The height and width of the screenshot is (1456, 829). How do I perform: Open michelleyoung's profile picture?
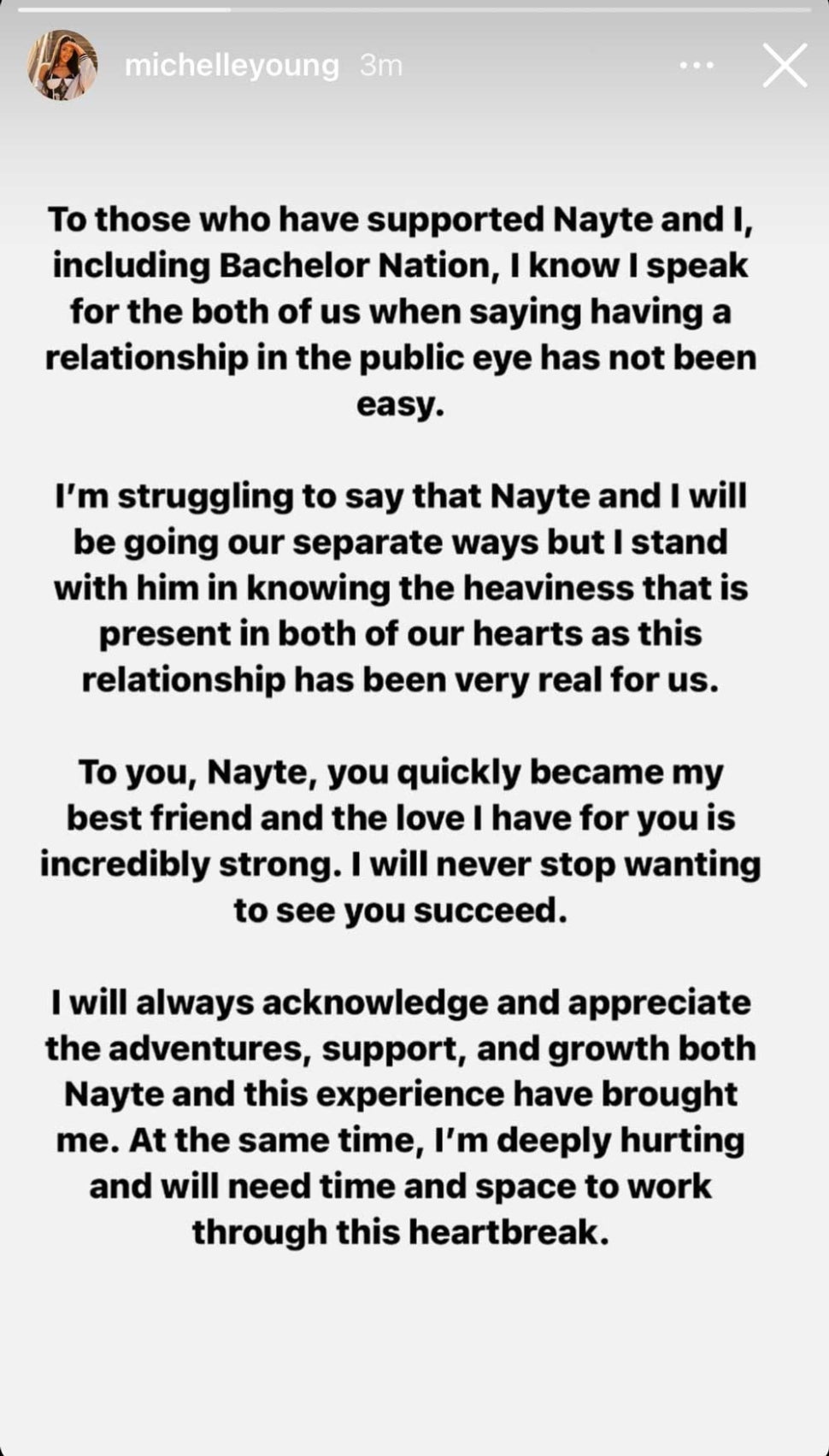(x=62, y=65)
